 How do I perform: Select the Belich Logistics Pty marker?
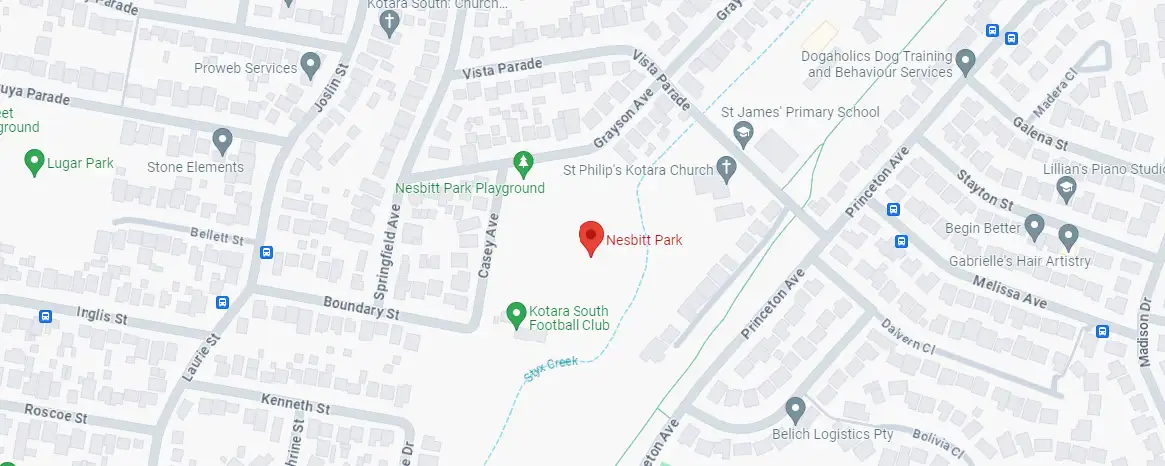pos(795,408)
